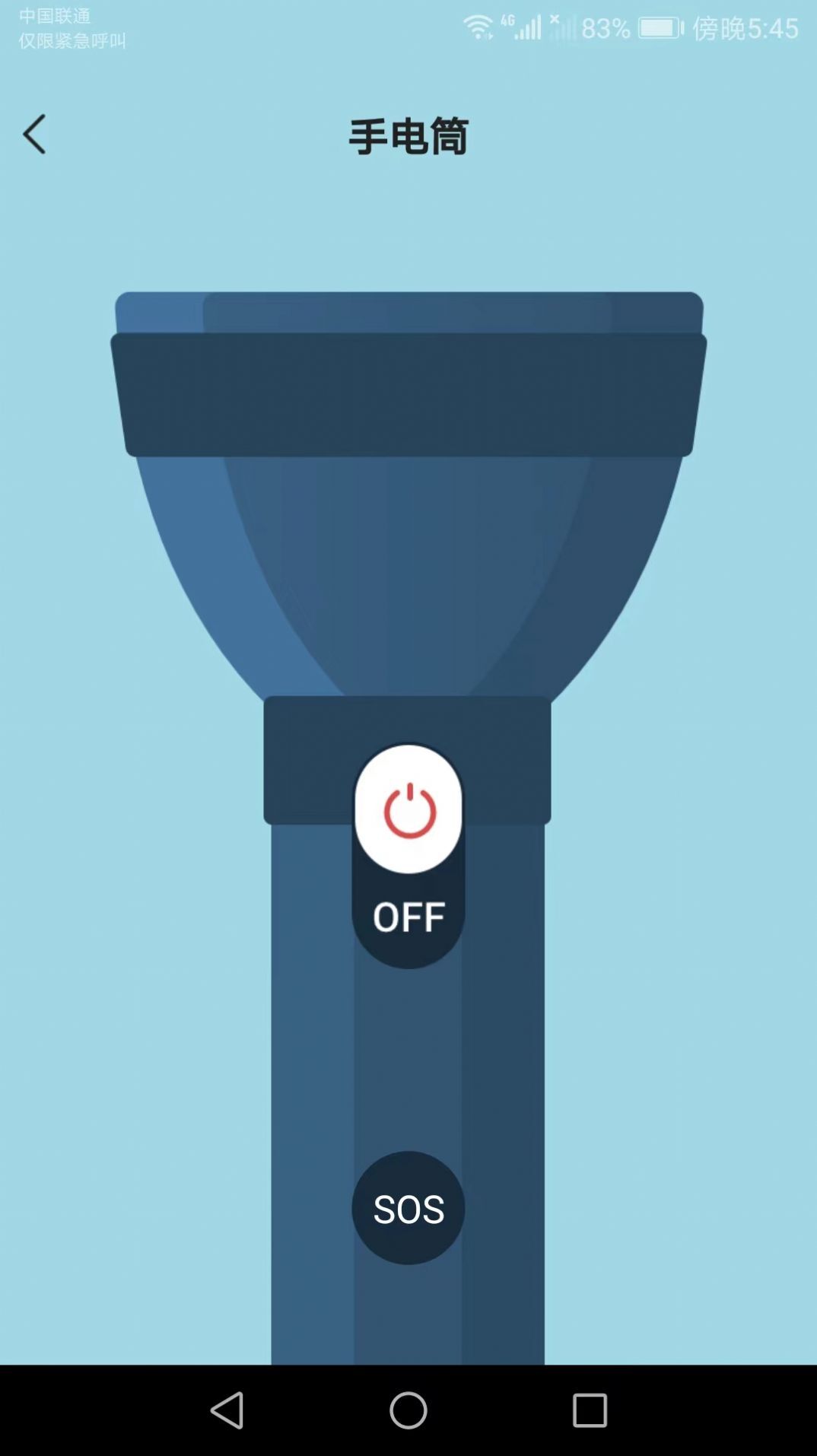The height and width of the screenshot is (1456, 817).
Task: Activate the SOS flashing mode
Action: pos(408,1208)
